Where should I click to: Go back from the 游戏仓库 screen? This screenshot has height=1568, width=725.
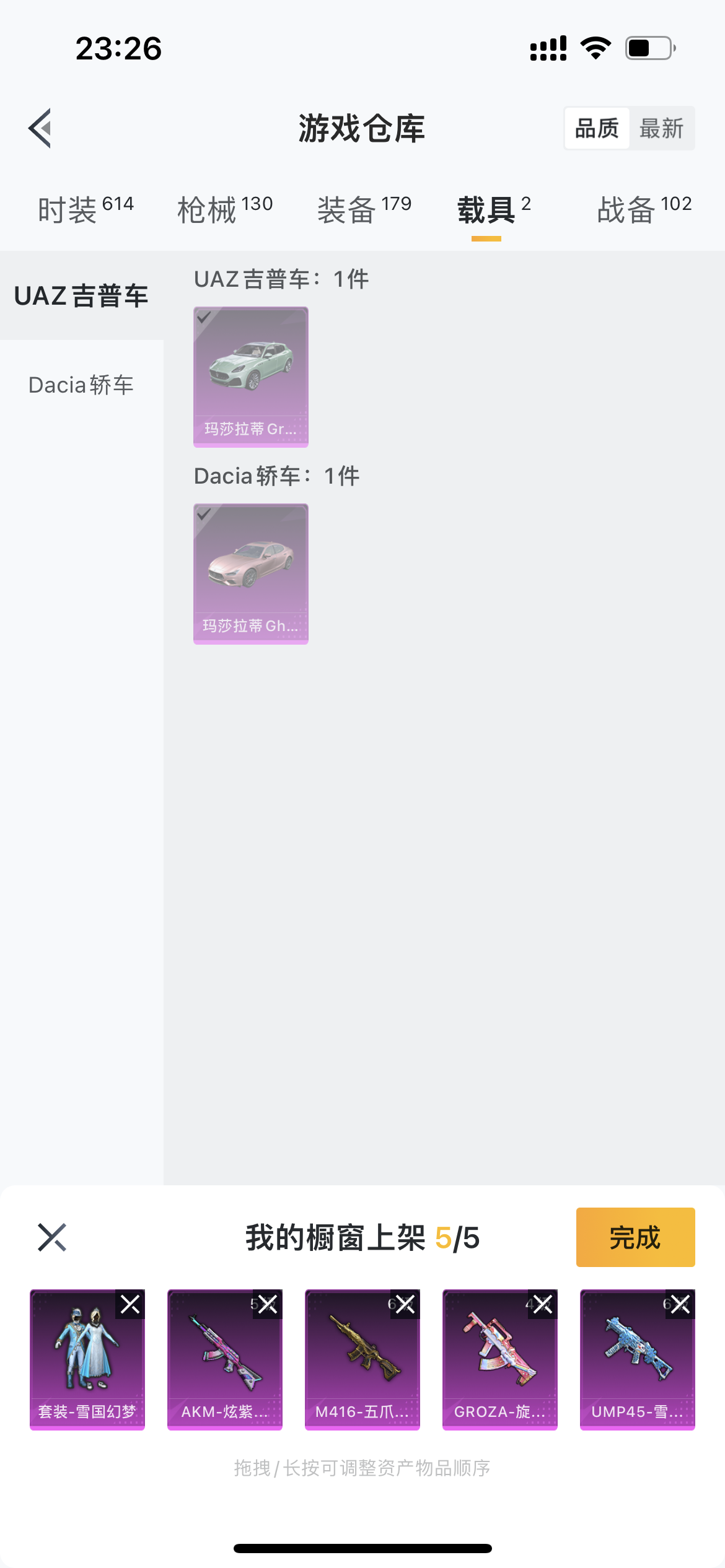pyautogui.click(x=41, y=128)
